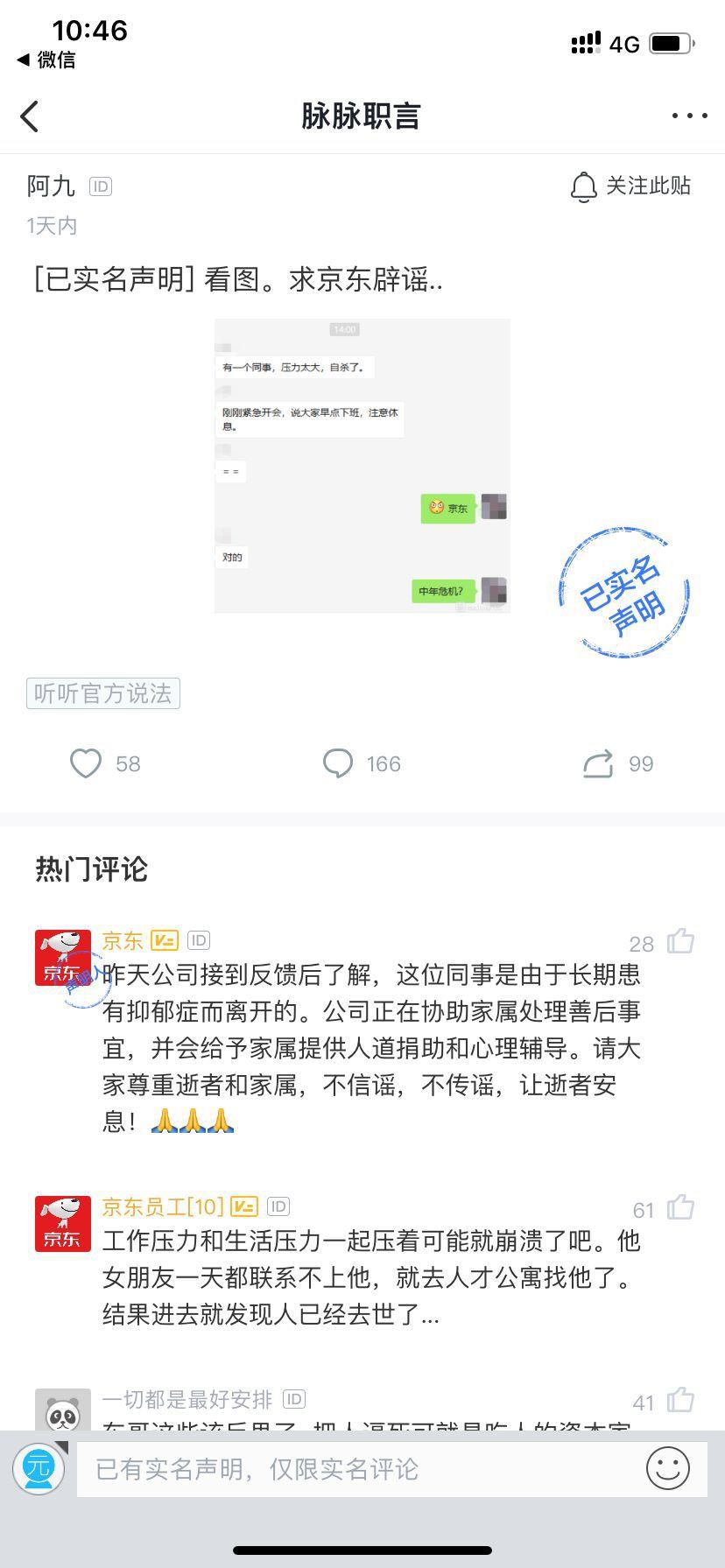Image resolution: width=725 pixels, height=1568 pixels.
Task: Go back from 脉脉职言 page
Action: [30, 116]
